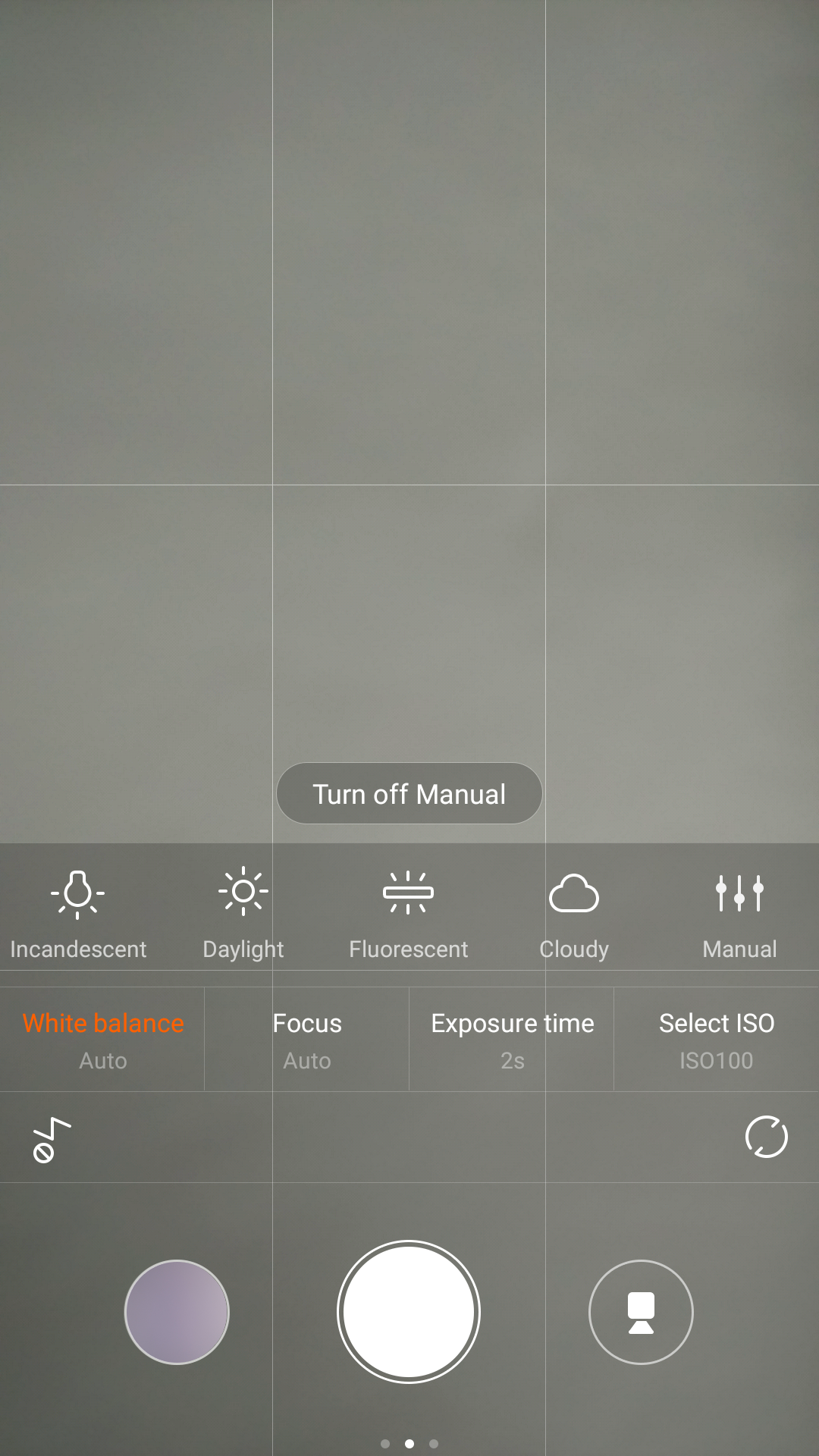Take a photo with the shutter button
This screenshot has height=1456, width=819.
click(409, 1312)
